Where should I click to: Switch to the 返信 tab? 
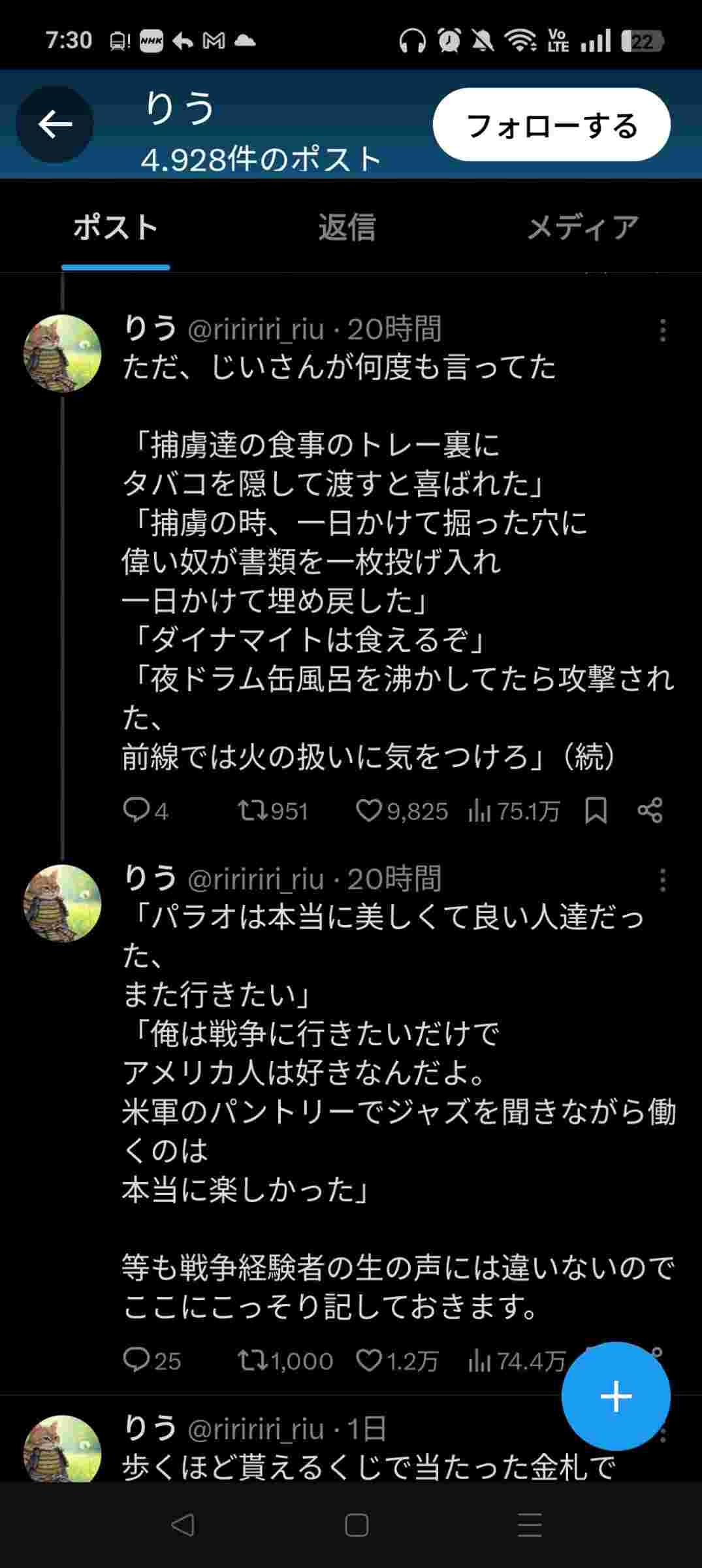tap(347, 228)
